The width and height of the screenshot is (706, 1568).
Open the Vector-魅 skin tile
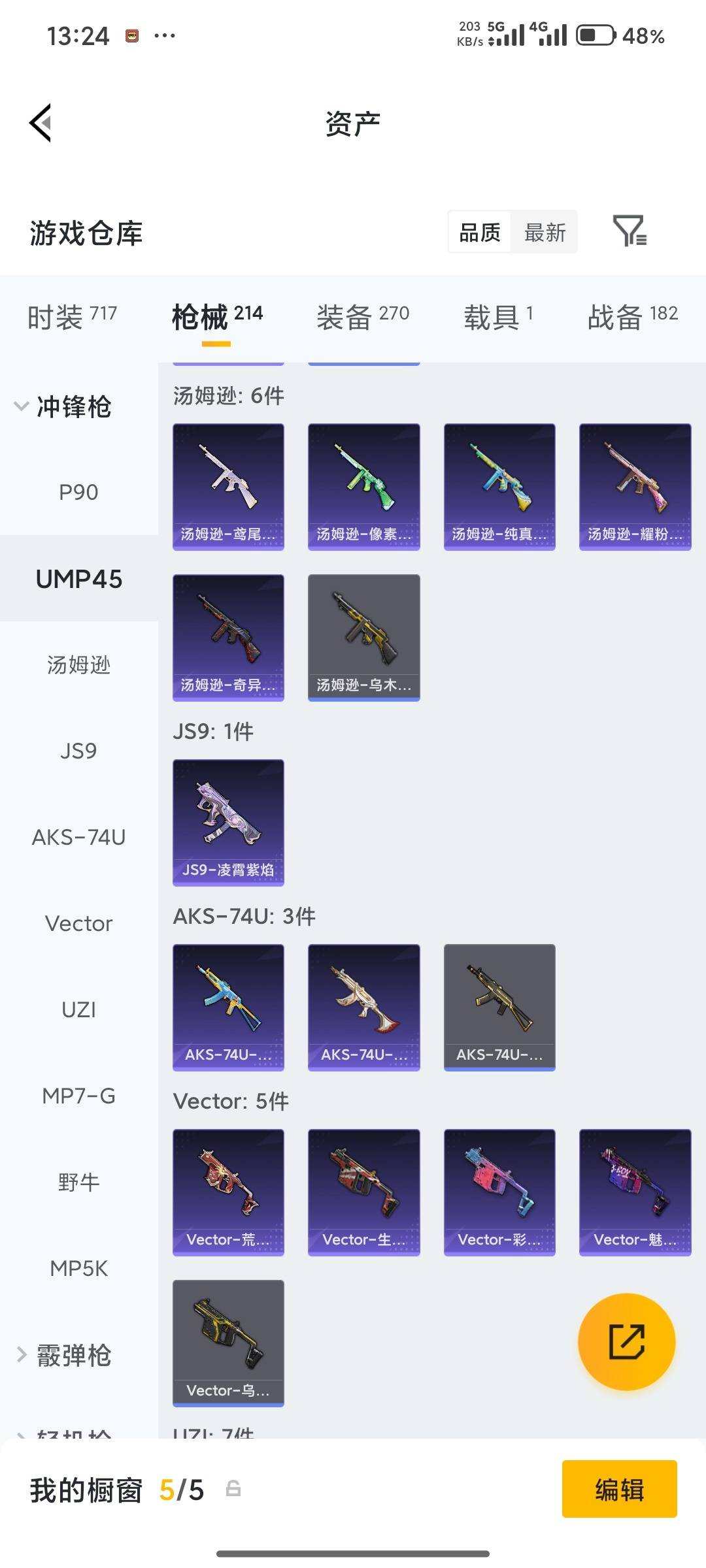[x=635, y=1192]
